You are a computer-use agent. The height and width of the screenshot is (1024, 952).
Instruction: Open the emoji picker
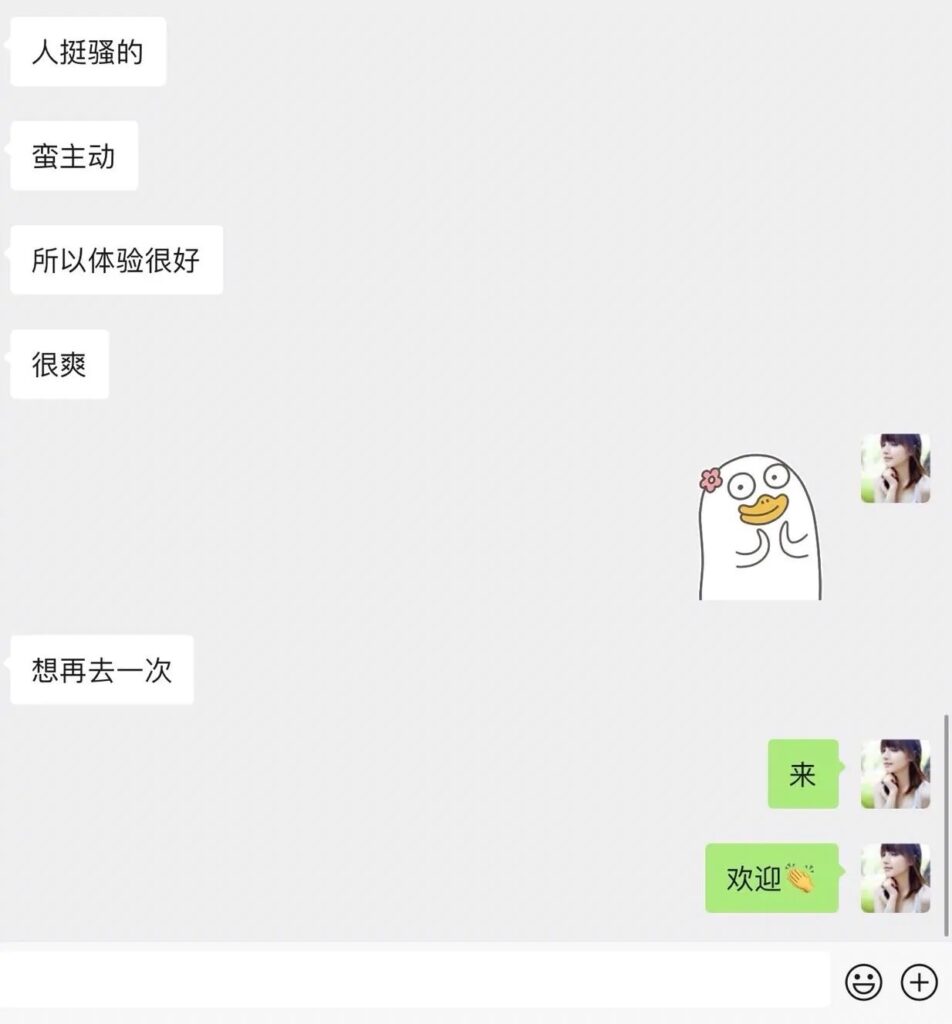click(863, 982)
